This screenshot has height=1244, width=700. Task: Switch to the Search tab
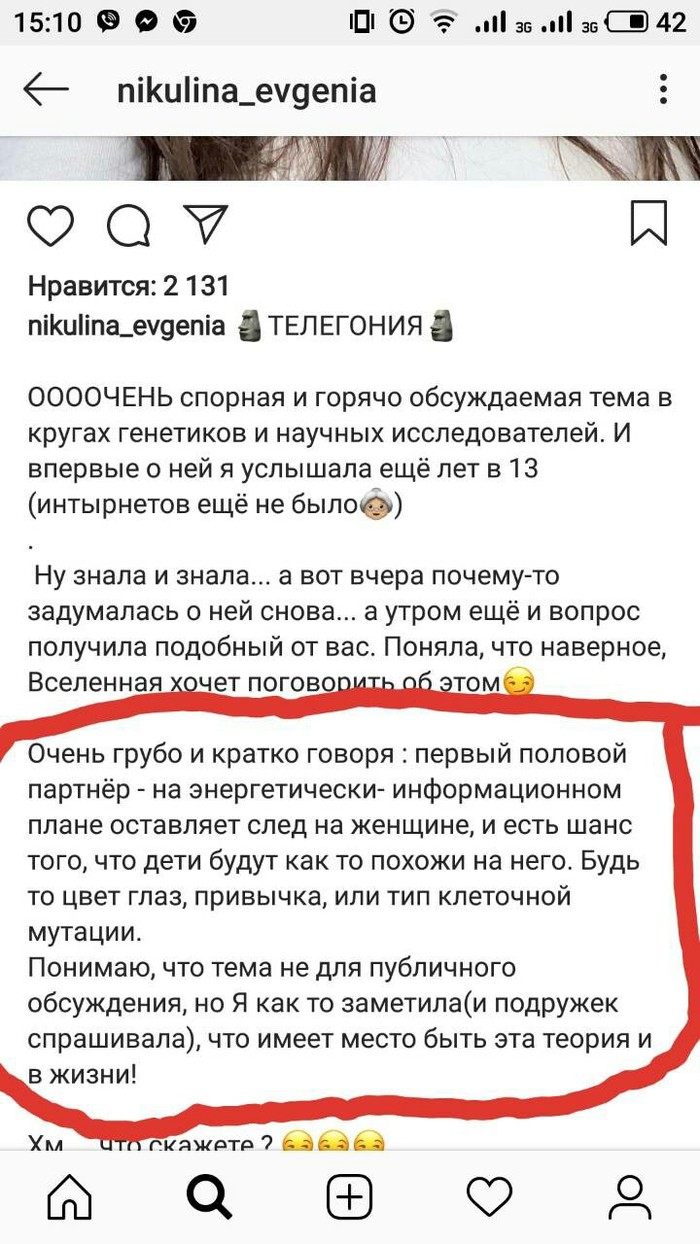[210, 1196]
